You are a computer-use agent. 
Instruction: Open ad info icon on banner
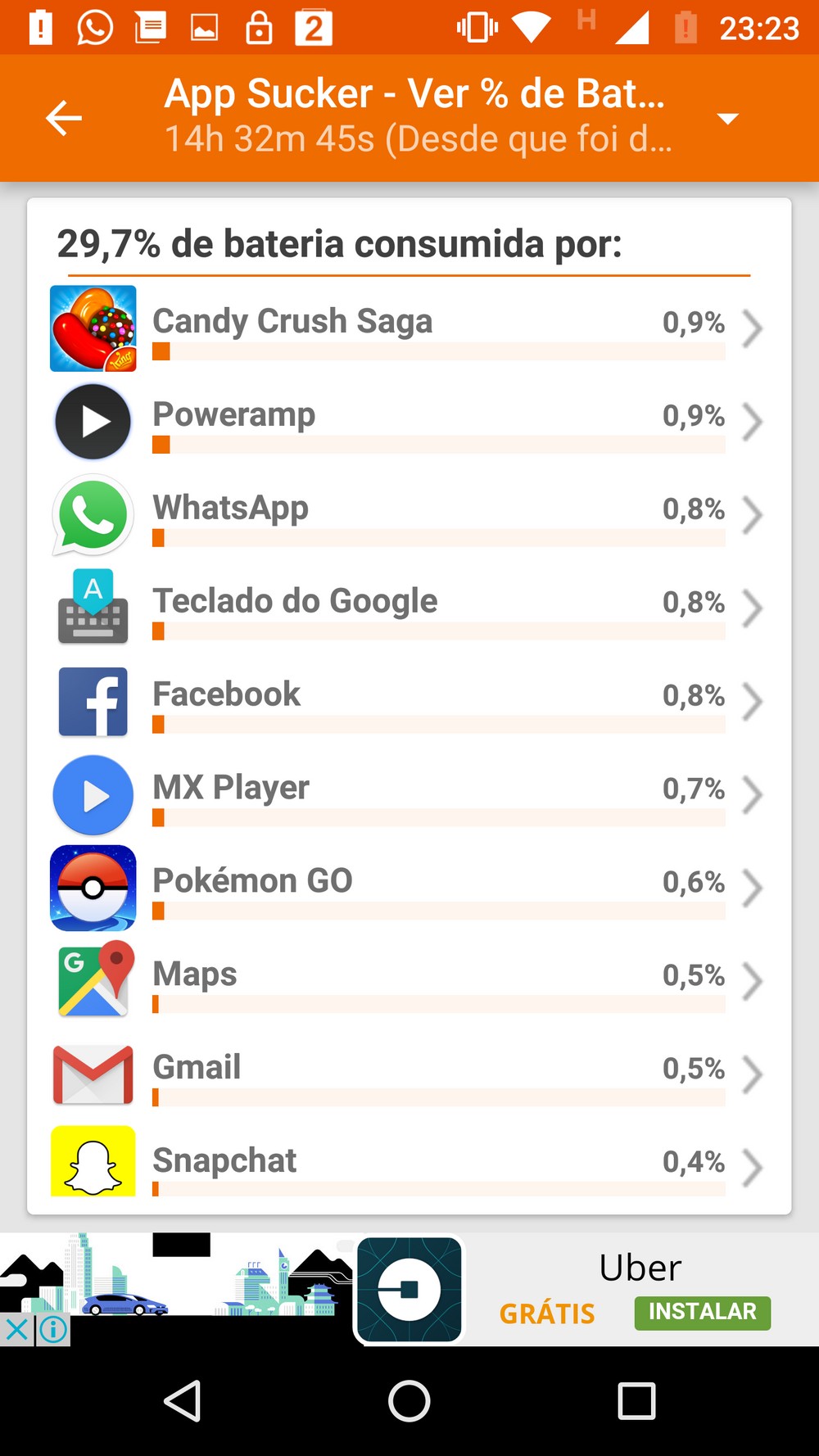(x=53, y=1329)
